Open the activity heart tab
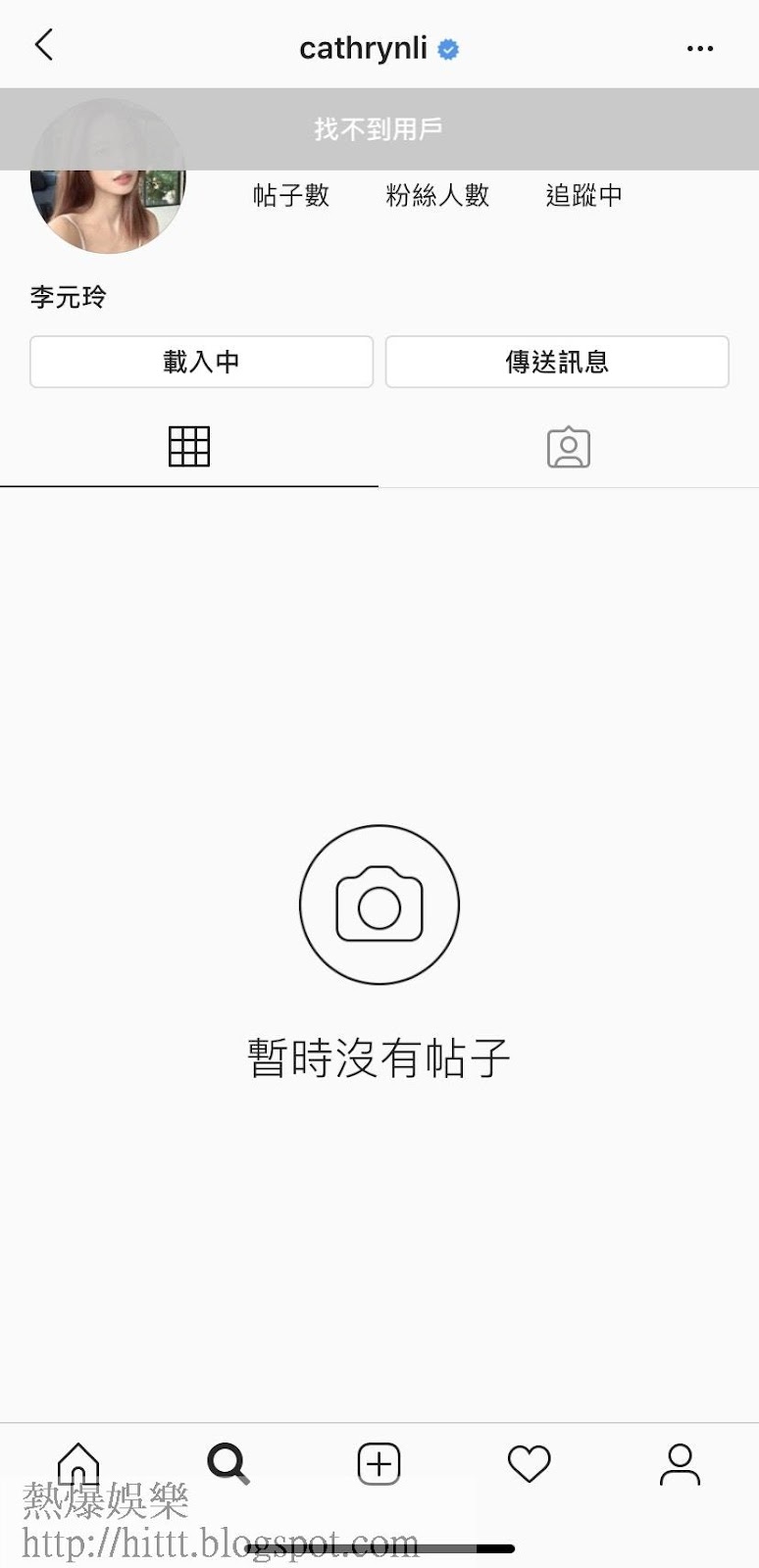Viewport: 759px width, 1568px height. tap(530, 1464)
